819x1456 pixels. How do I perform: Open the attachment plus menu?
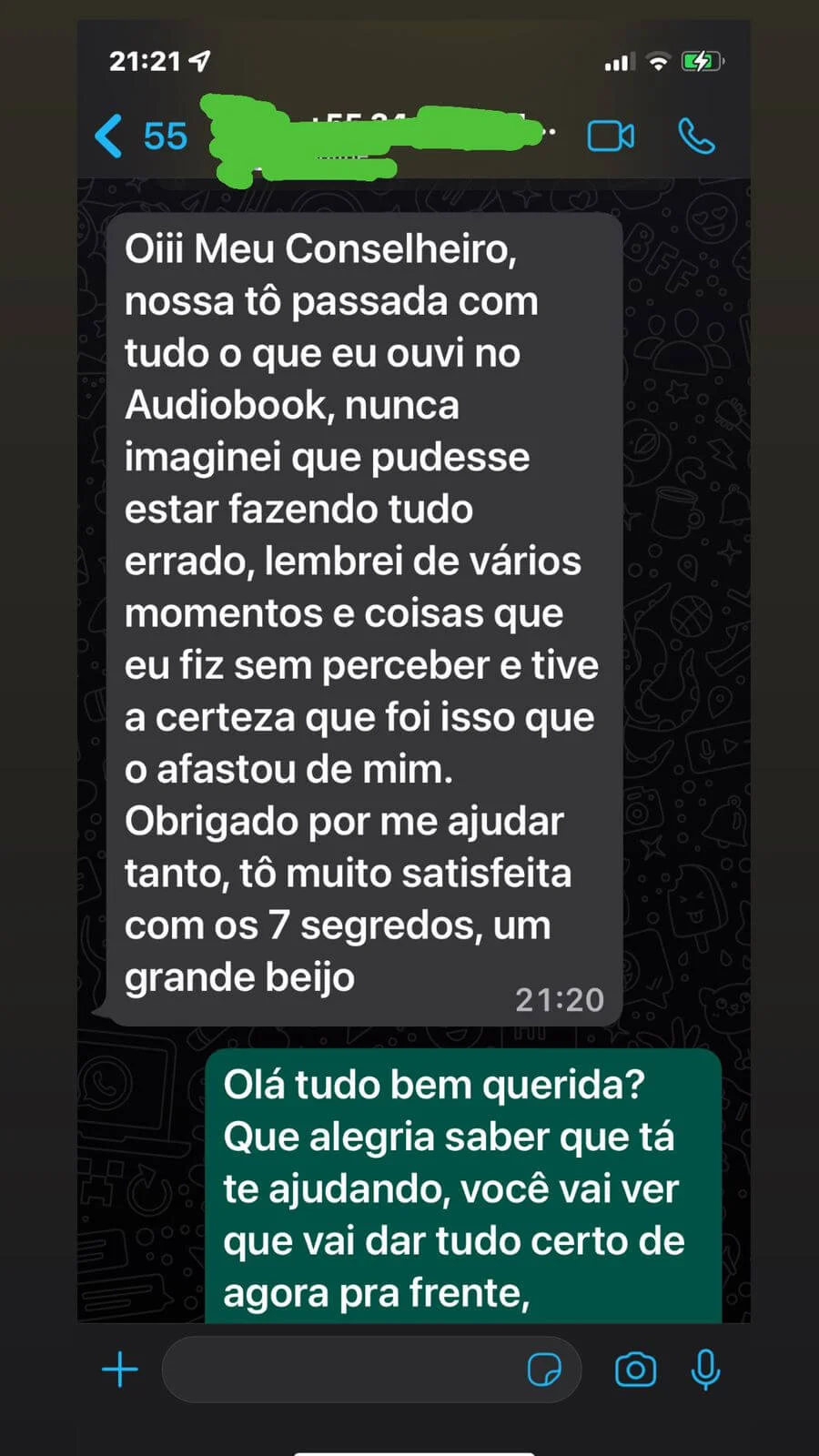[120, 1370]
